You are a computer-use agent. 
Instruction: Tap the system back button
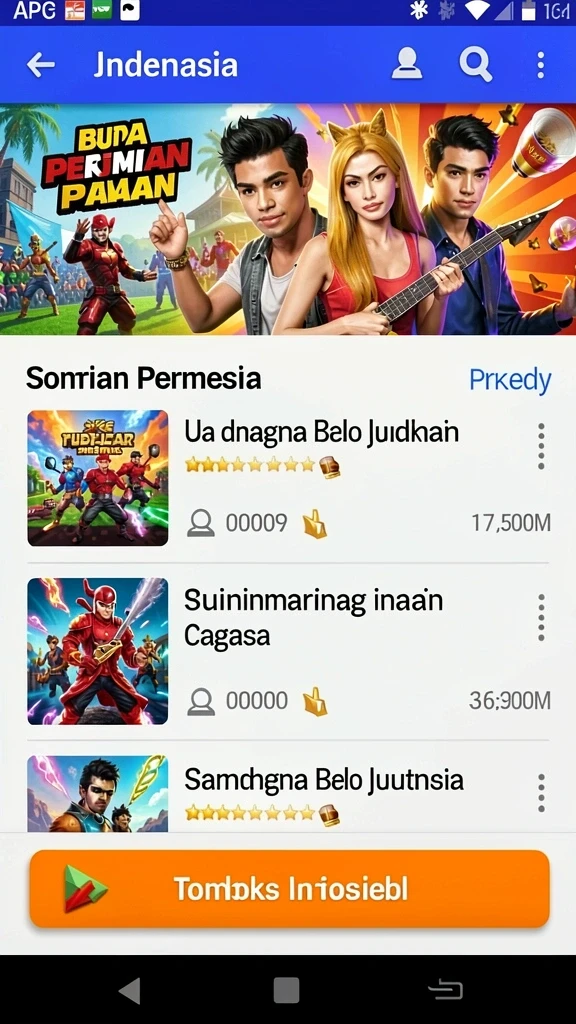[x=129, y=991]
